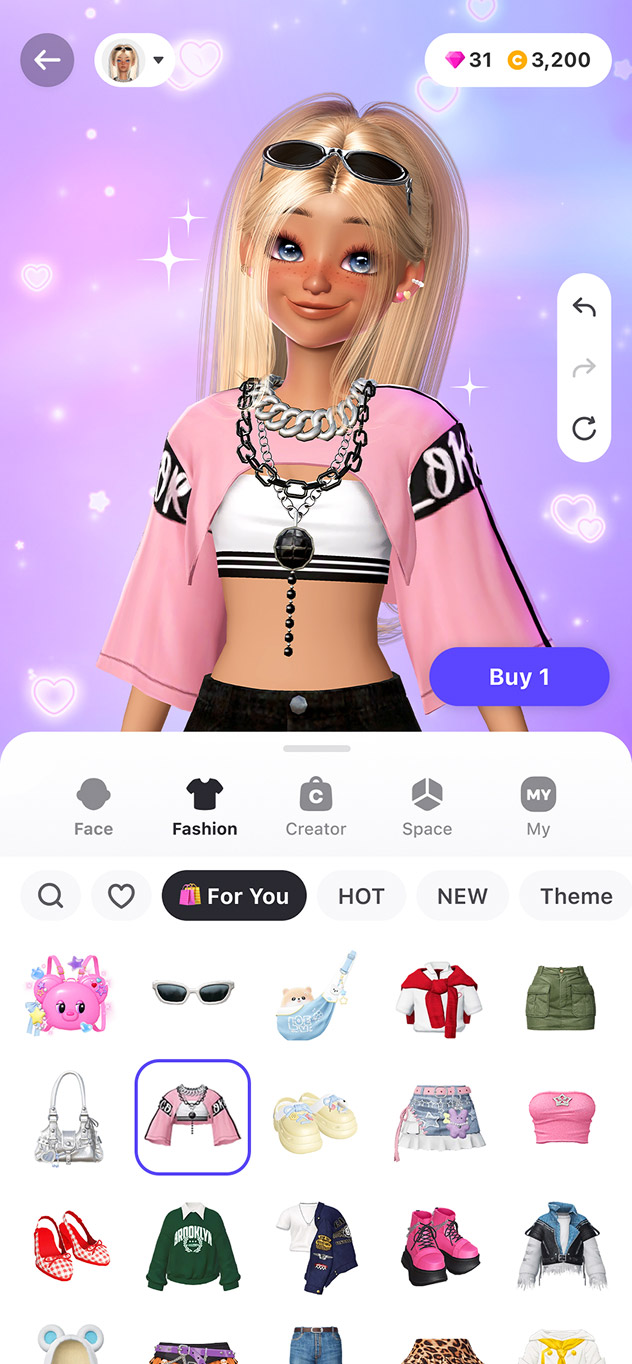Select the pink platform boots
The height and width of the screenshot is (1364, 632).
440,1246
